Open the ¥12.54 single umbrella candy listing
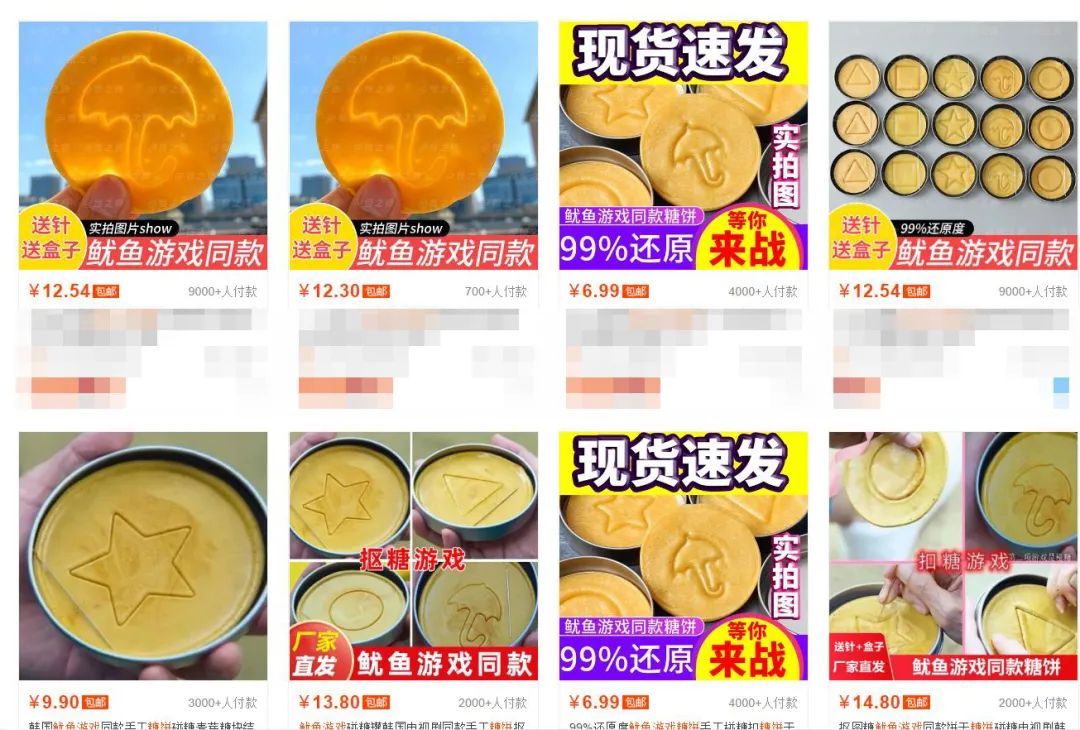1080x730 pixels. click(143, 145)
